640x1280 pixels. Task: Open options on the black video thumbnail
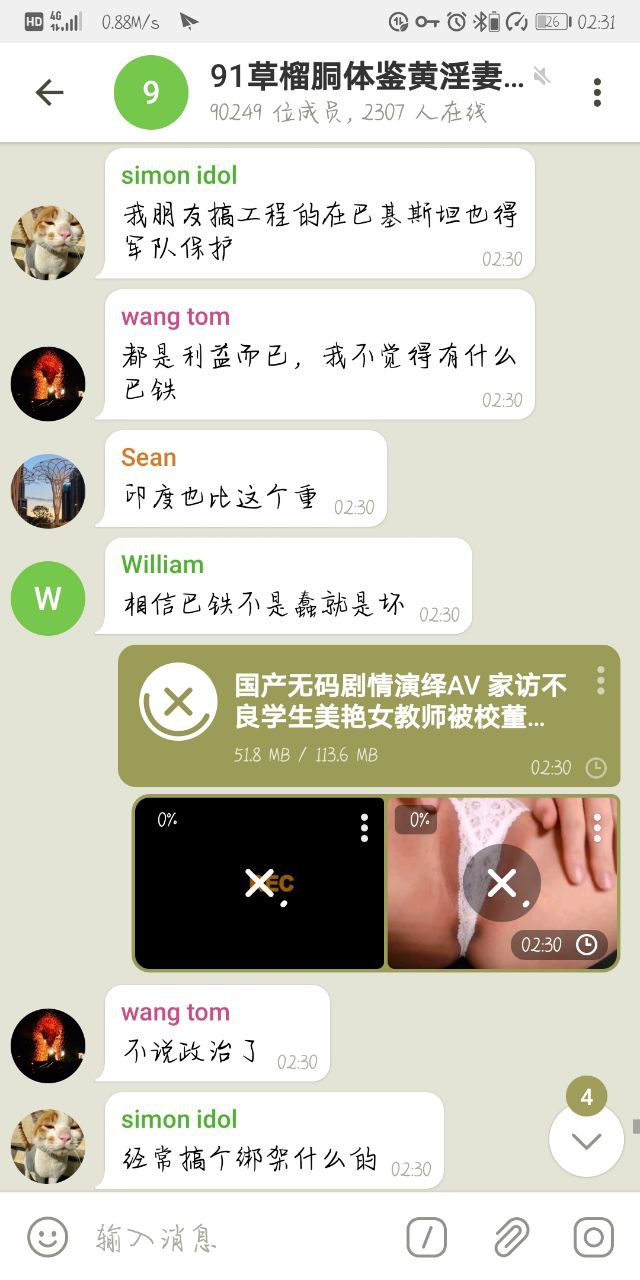[x=364, y=827]
